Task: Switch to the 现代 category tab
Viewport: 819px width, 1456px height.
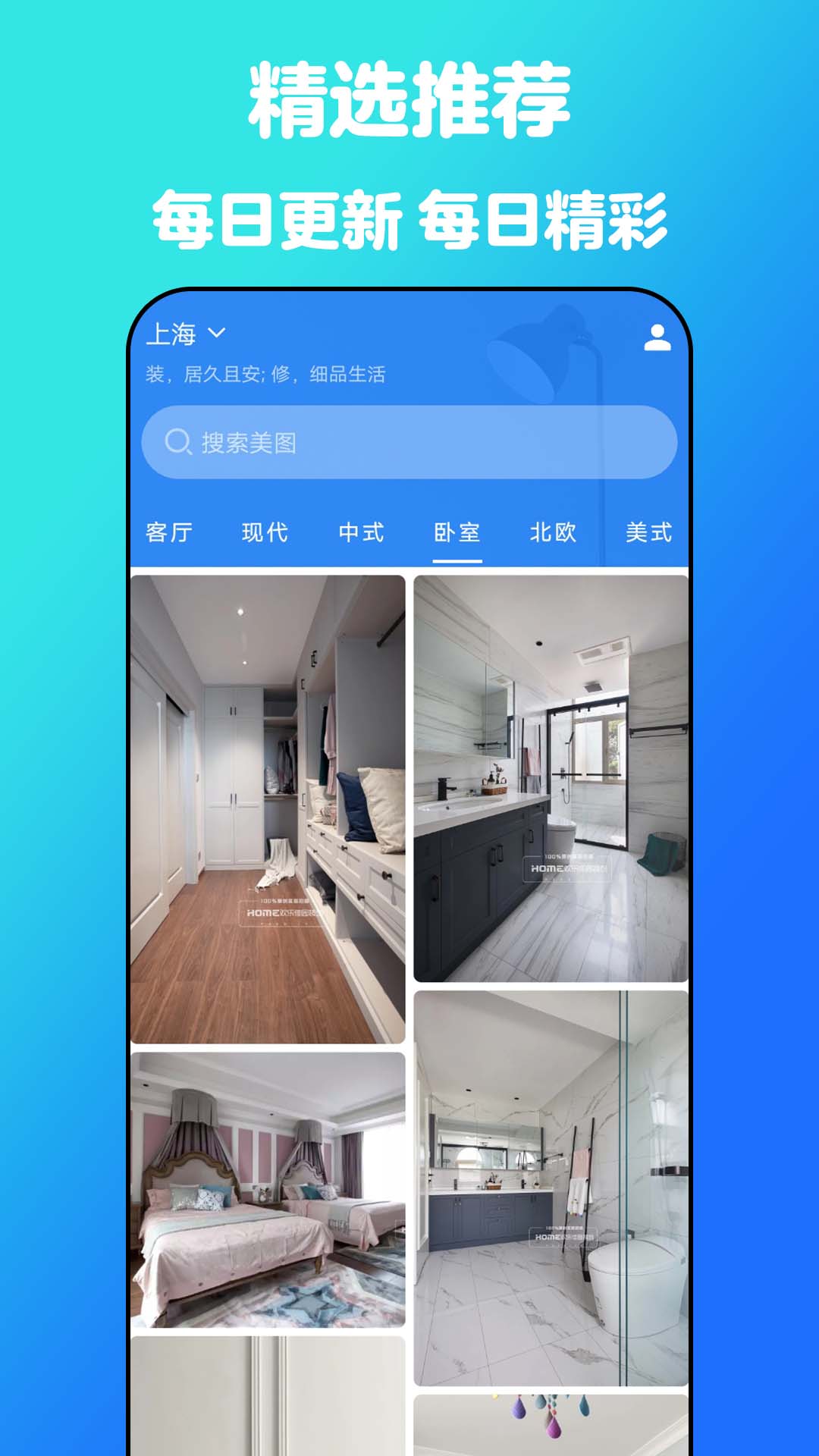Action: [x=265, y=533]
